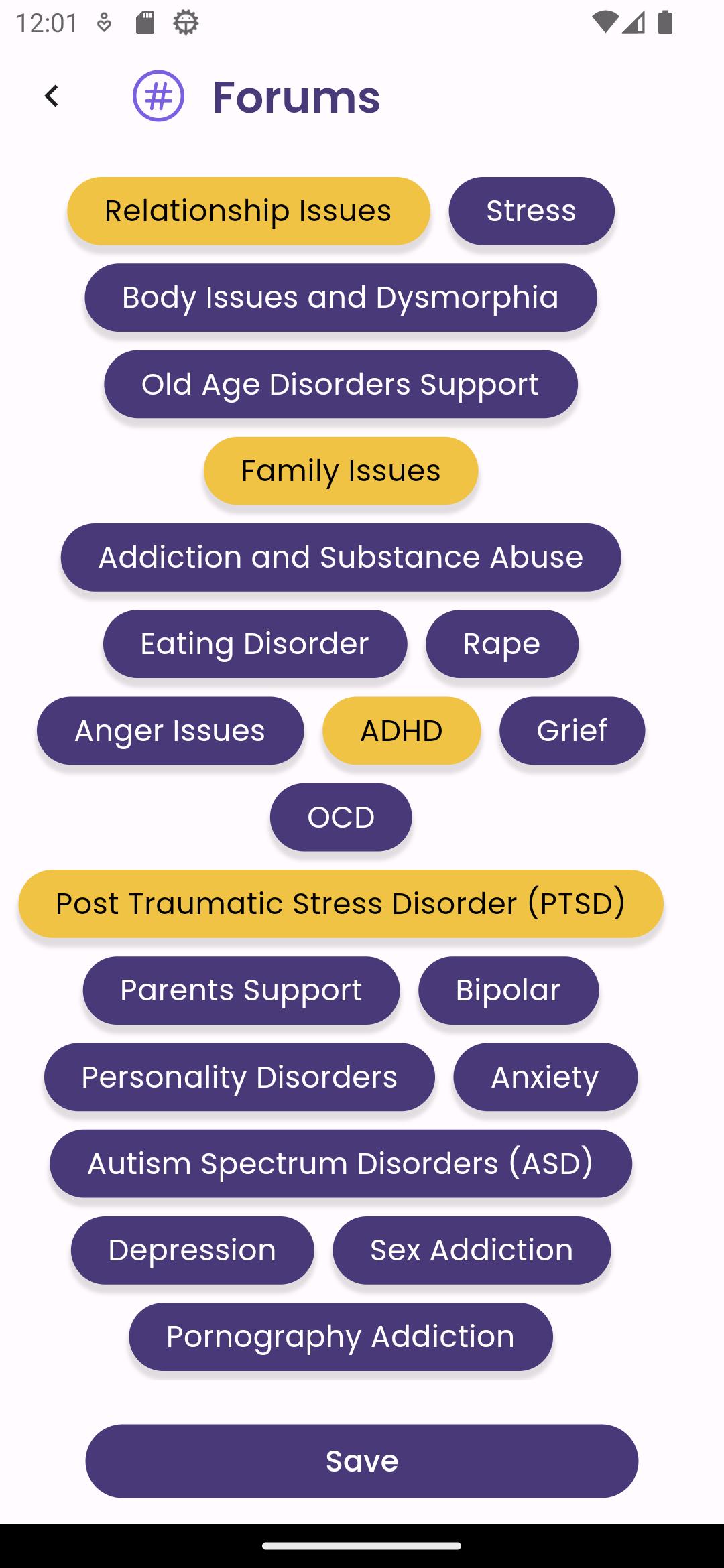The image size is (724, 1568).
Task: Select the Parents Support chip
Action: pos(241,990)
